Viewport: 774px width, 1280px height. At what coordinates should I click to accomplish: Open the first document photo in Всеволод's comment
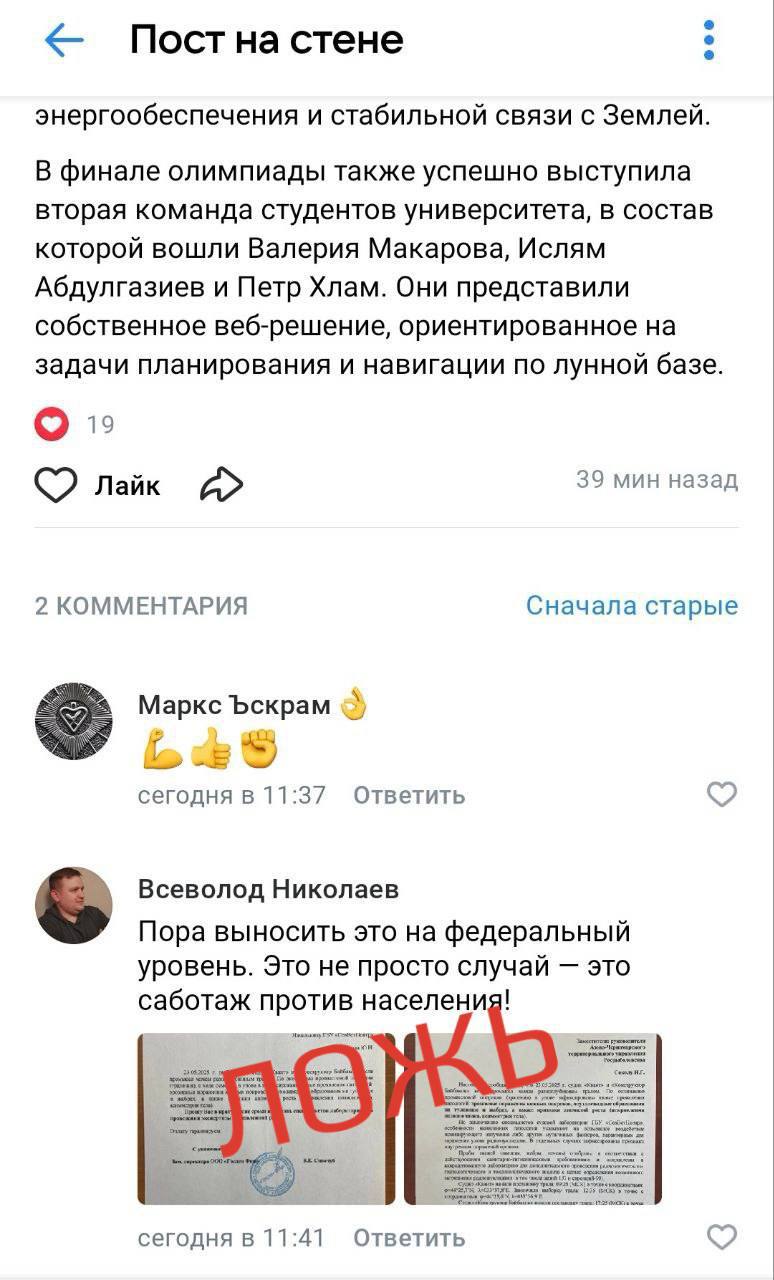[x=266, y=1118]
